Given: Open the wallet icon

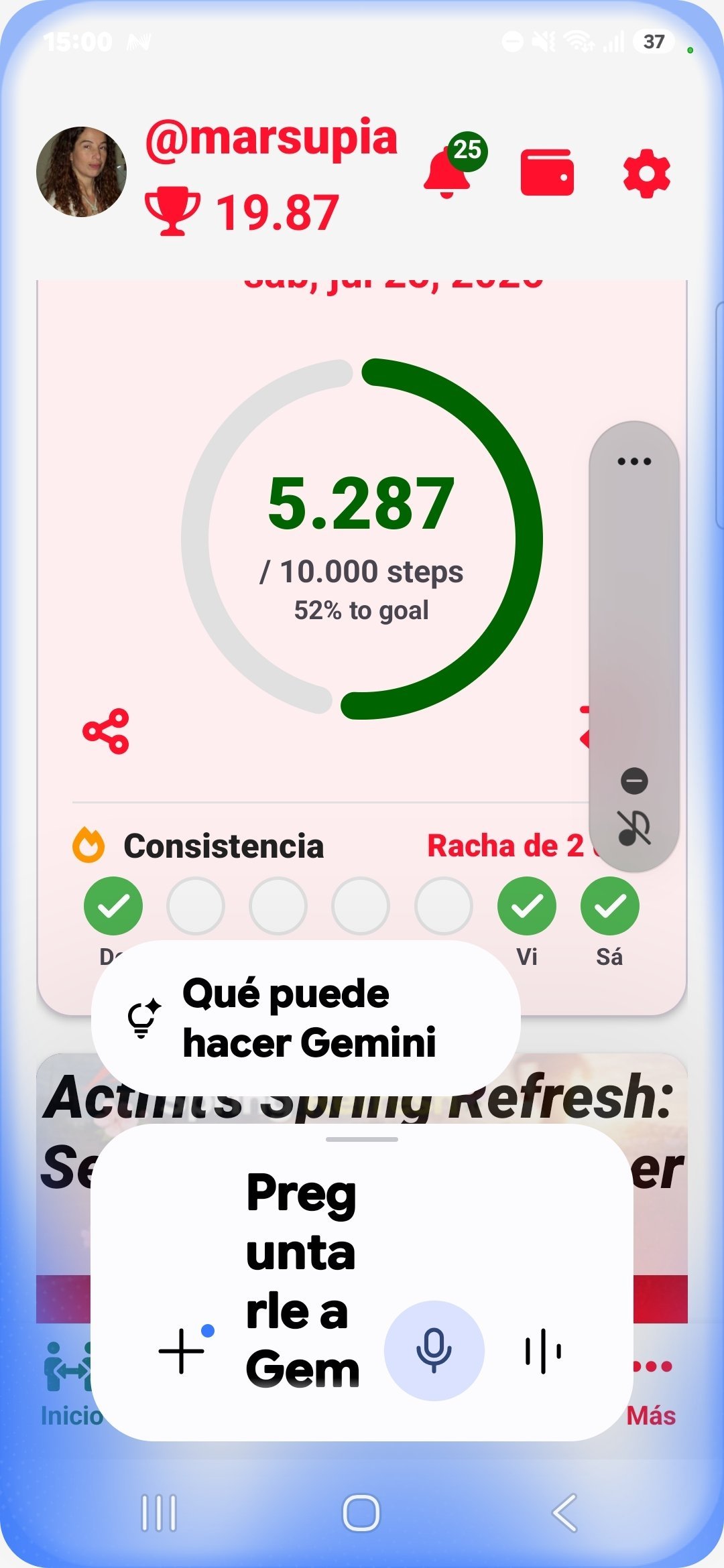Looking at the screenshot, I should coord(547,173).
